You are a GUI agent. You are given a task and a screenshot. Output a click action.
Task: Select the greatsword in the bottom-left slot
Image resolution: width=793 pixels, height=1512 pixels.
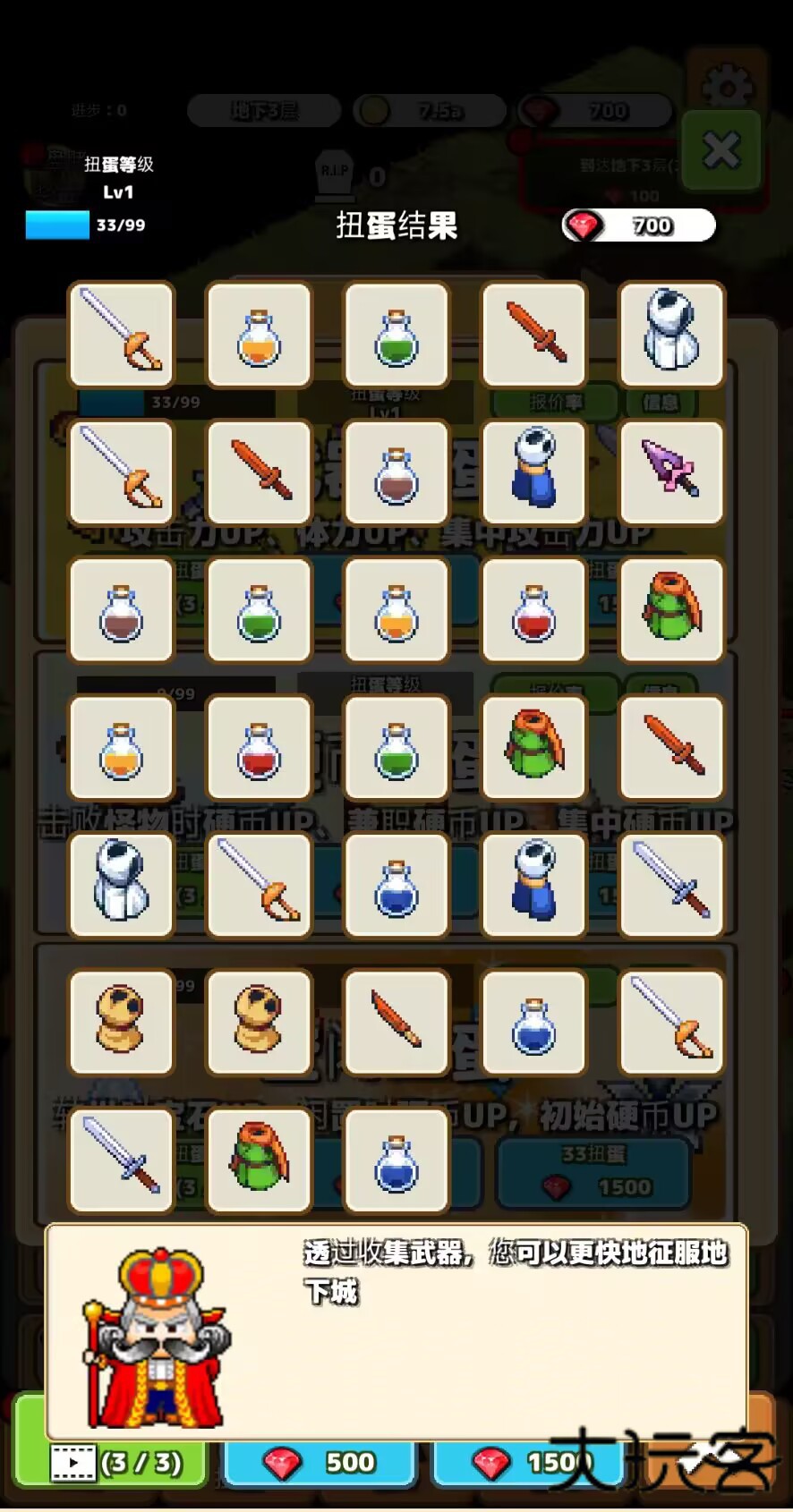[x=121, y=1160]
